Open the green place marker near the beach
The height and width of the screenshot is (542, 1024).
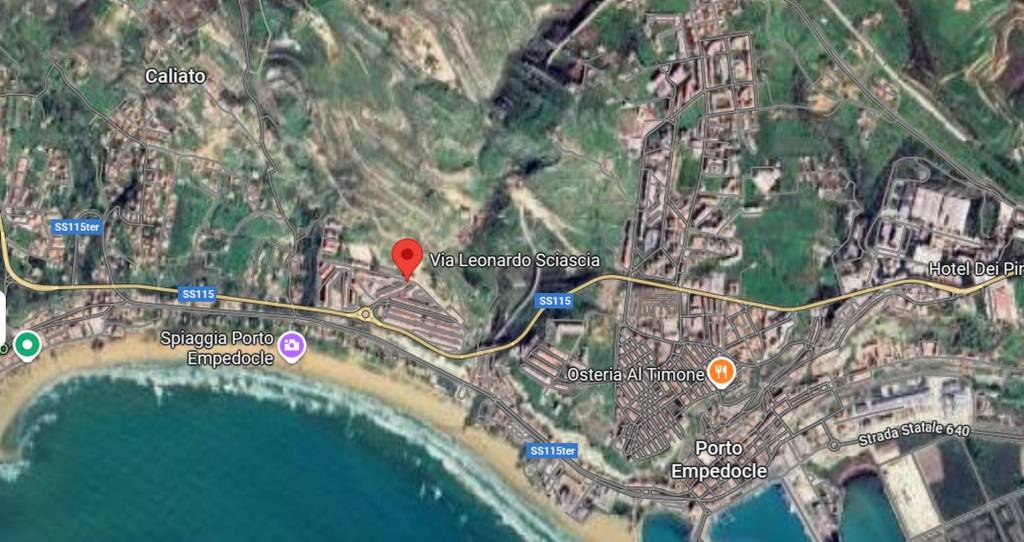pyautogui.click(x=26, y=346)
